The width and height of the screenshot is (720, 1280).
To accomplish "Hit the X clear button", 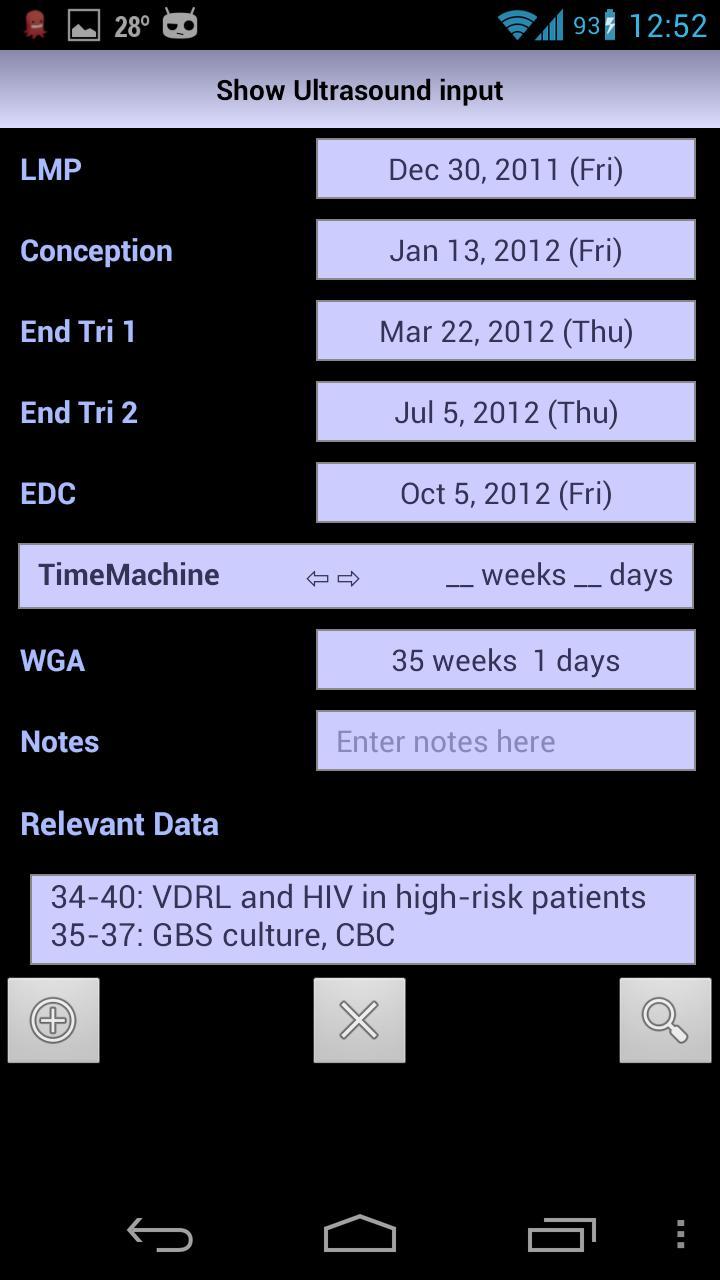I will tap(359, 1020).
